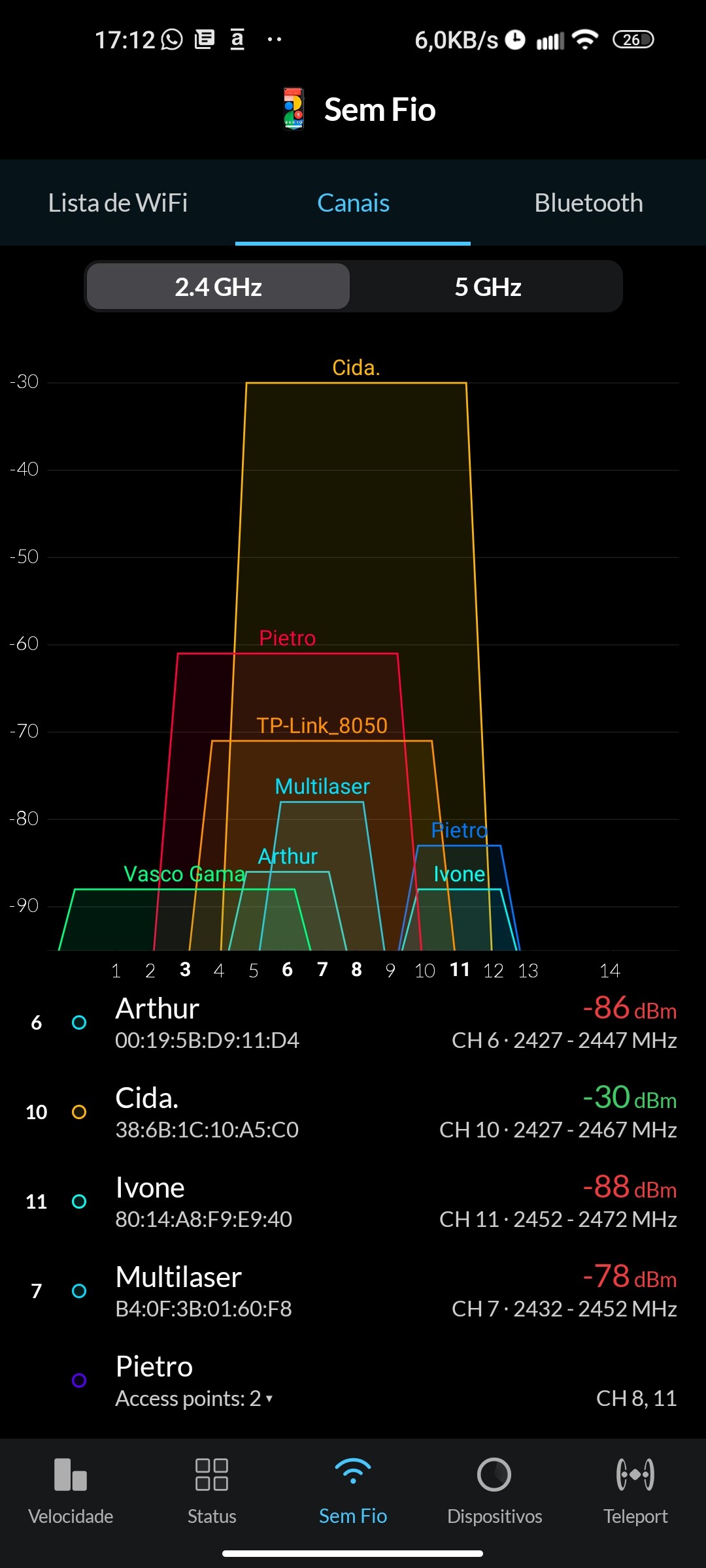Screen dimensions: 706x1568
Task: View details for the Ivone network
Action: [353, 1202]
